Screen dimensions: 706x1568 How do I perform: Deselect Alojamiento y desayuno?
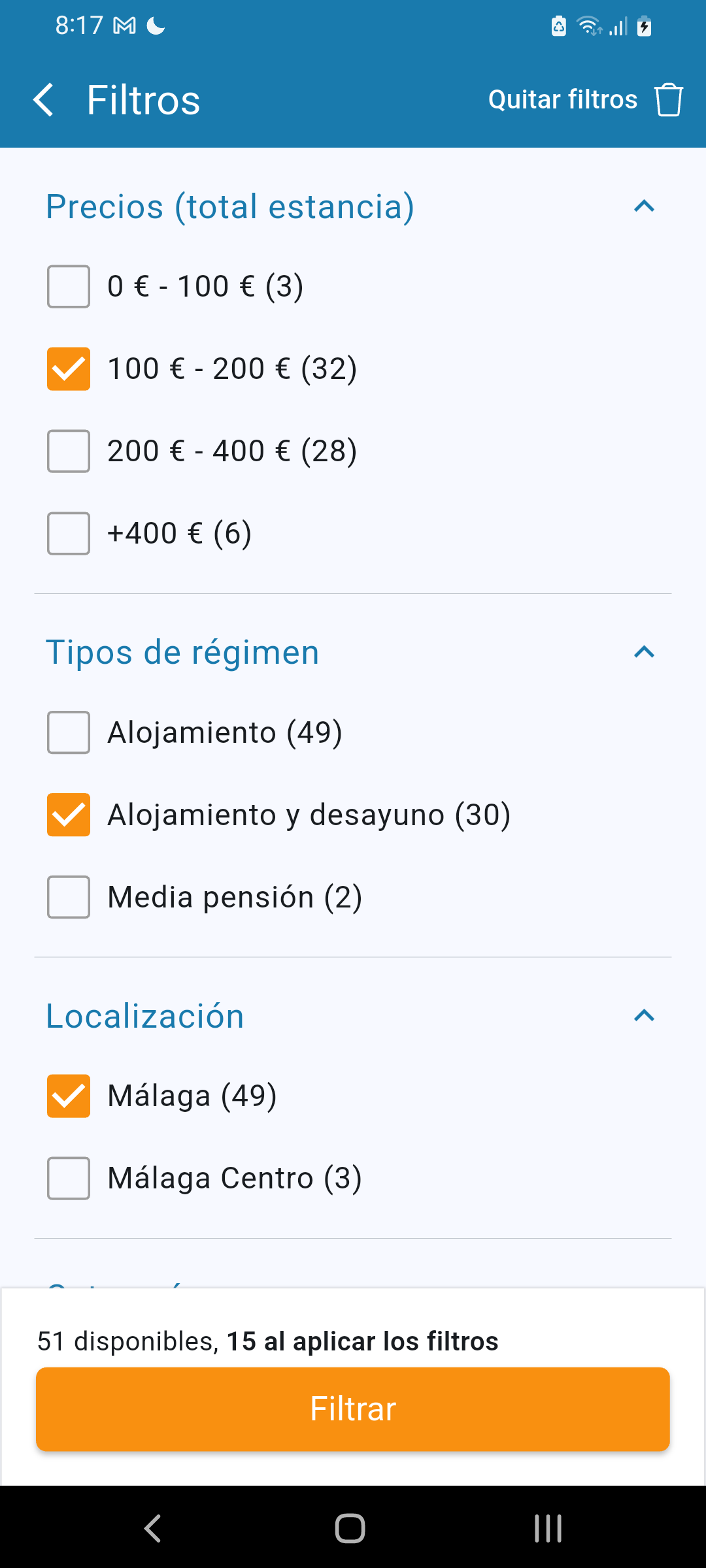69,815
